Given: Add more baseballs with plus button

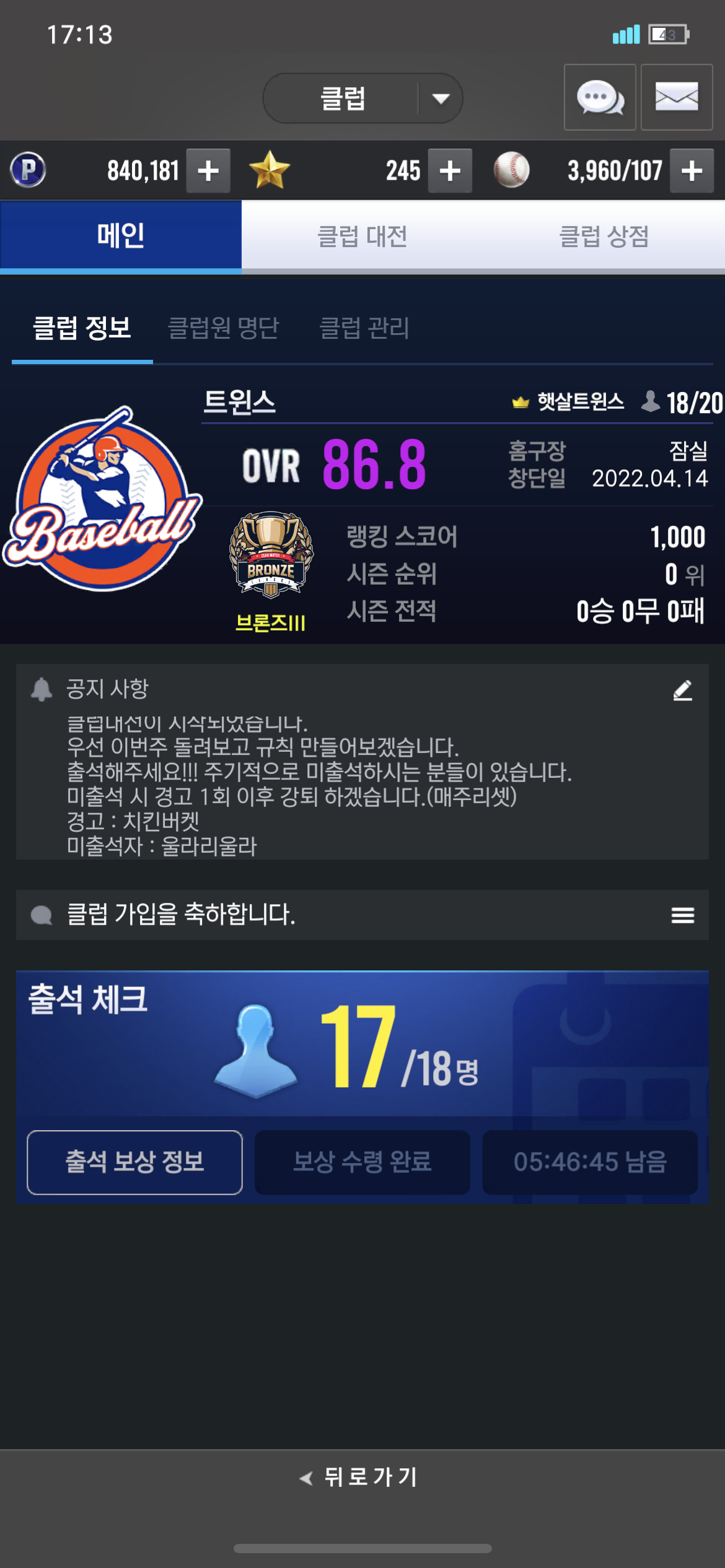Looking at the screenshot, I should [x=692, y=171].
